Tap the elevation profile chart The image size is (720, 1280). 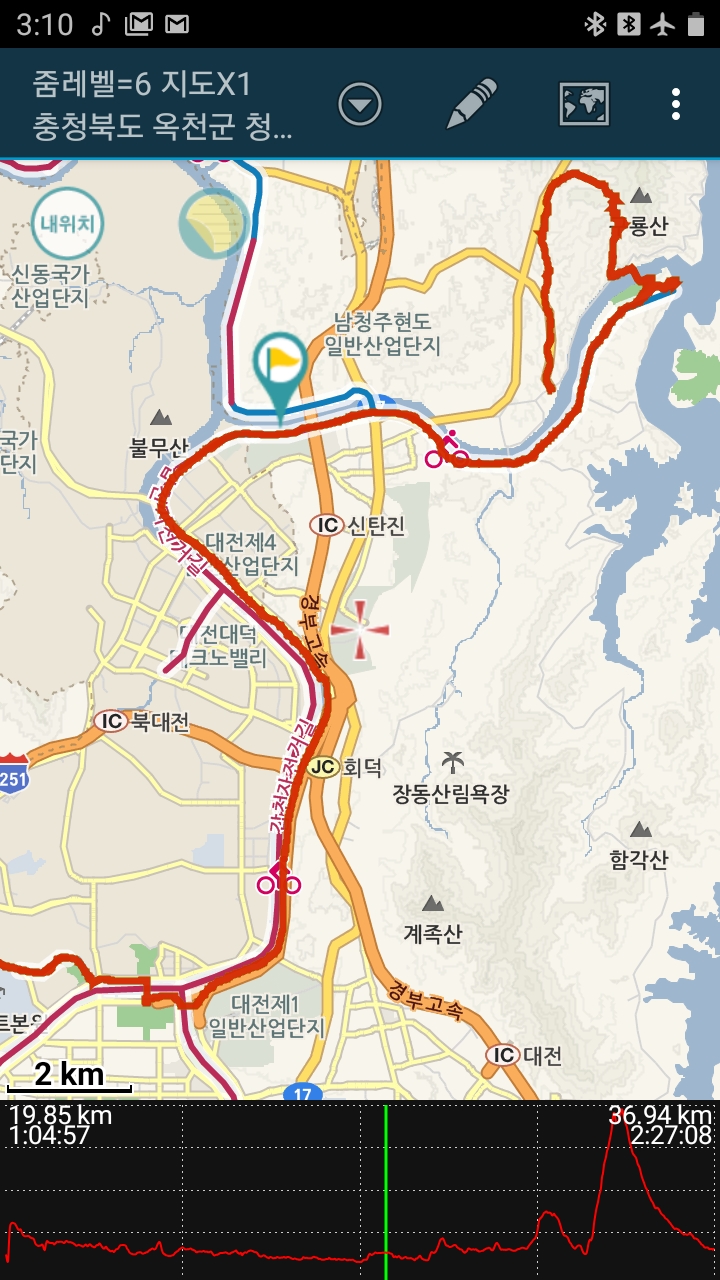[x=360, y=1190]
